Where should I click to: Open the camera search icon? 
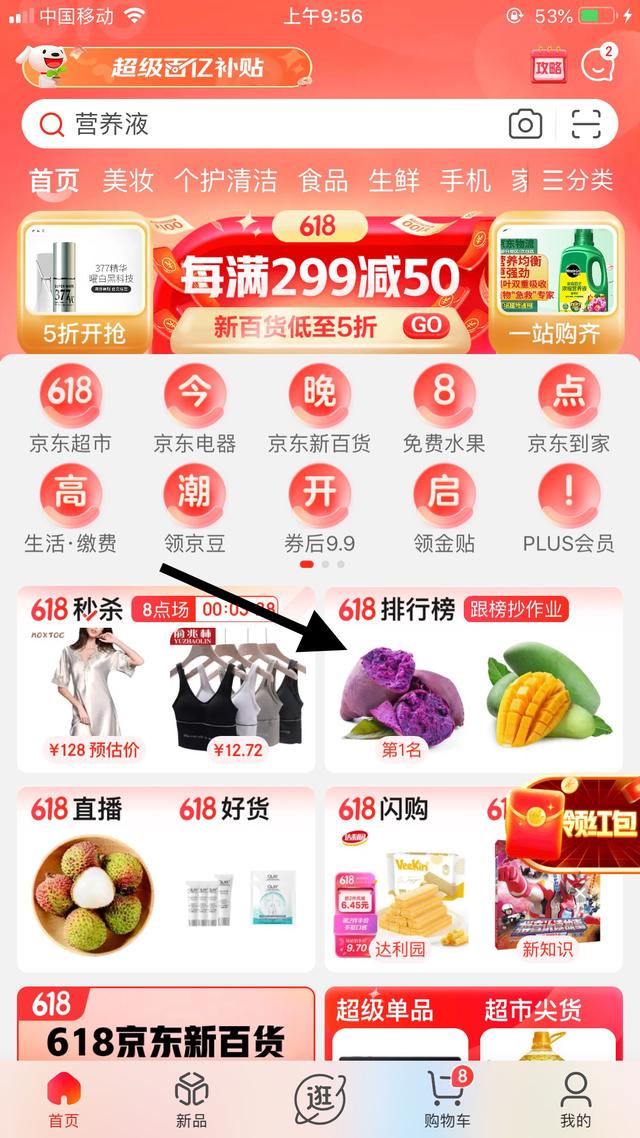click(x=525, y=124)
